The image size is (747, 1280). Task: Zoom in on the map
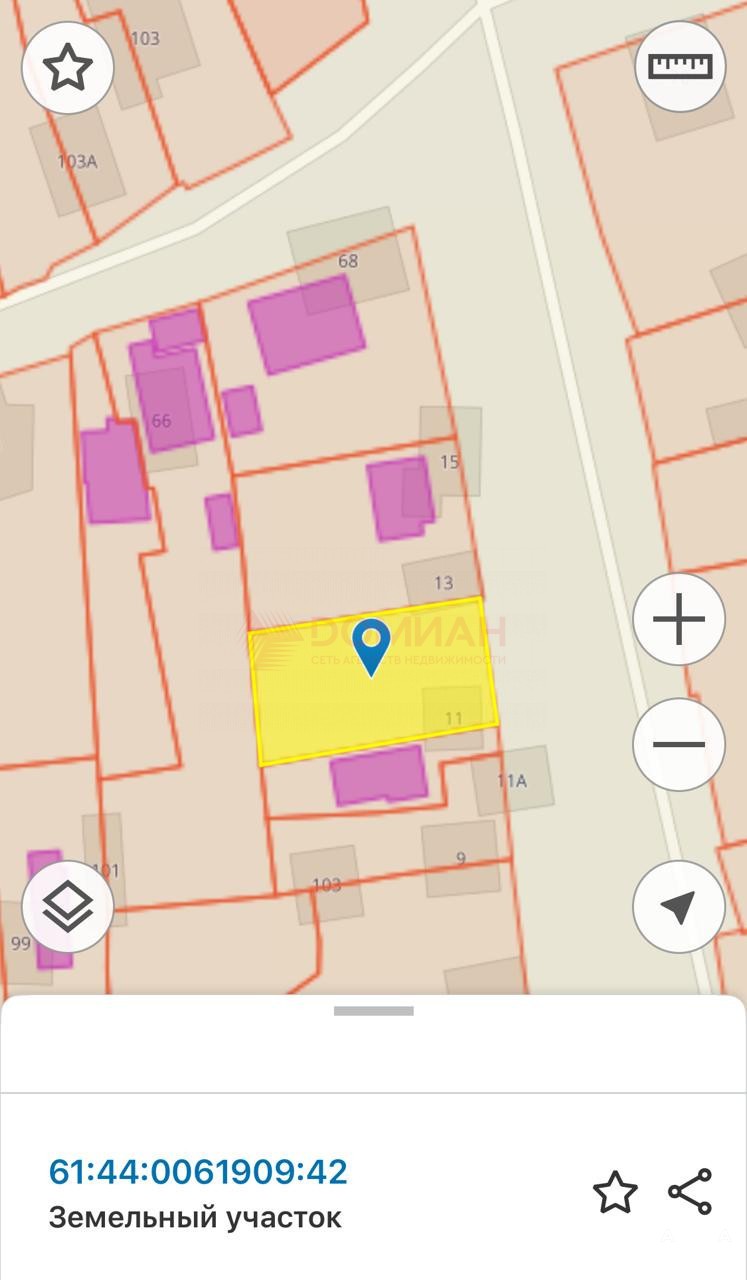(679, 620)
